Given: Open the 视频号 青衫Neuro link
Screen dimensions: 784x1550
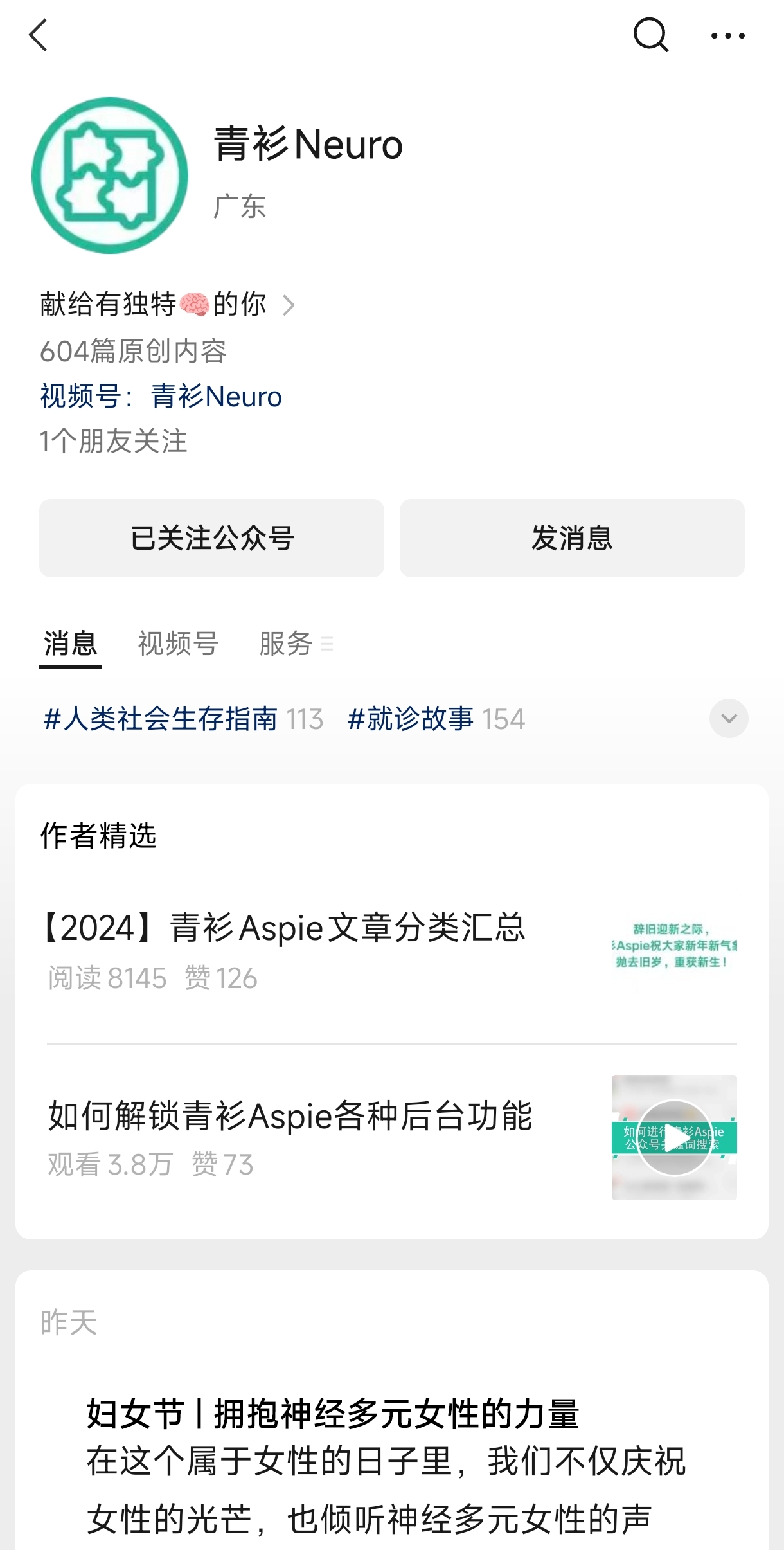Looking at the screenshot, I should point(161,396).
